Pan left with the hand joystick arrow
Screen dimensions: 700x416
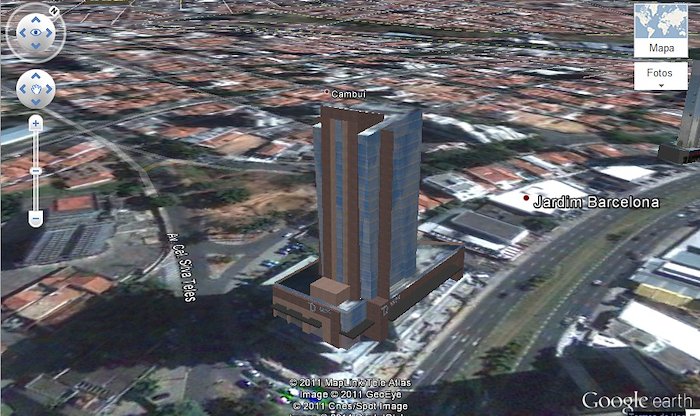coord(23,89)
